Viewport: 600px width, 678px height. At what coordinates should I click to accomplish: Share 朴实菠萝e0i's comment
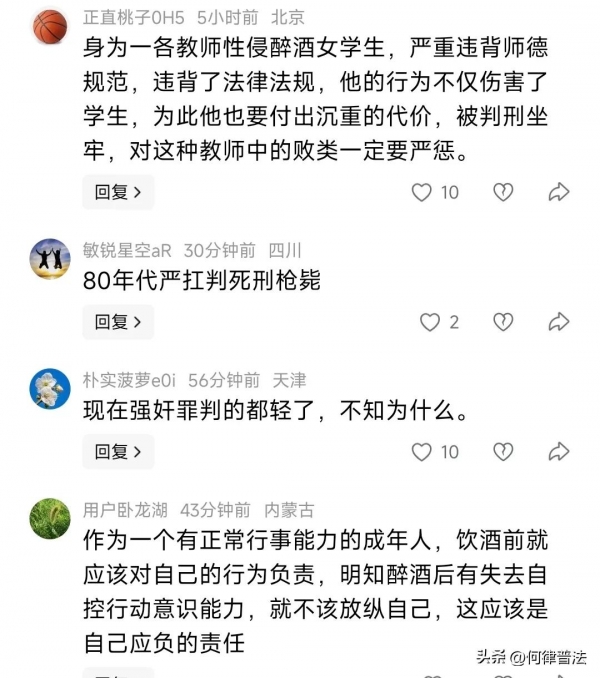click(559, 452)
